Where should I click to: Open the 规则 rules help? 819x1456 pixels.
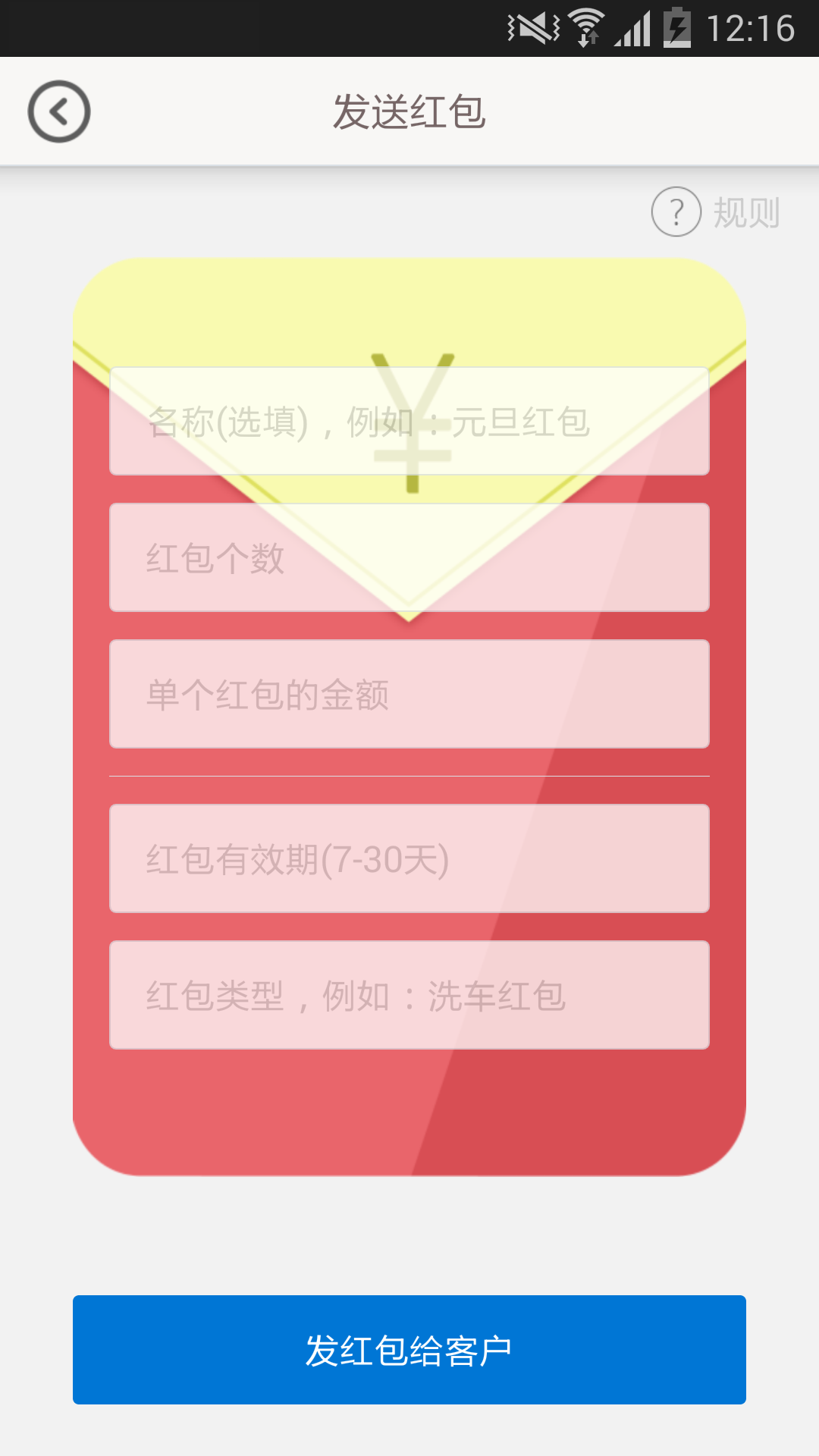[x=716, y=212]
